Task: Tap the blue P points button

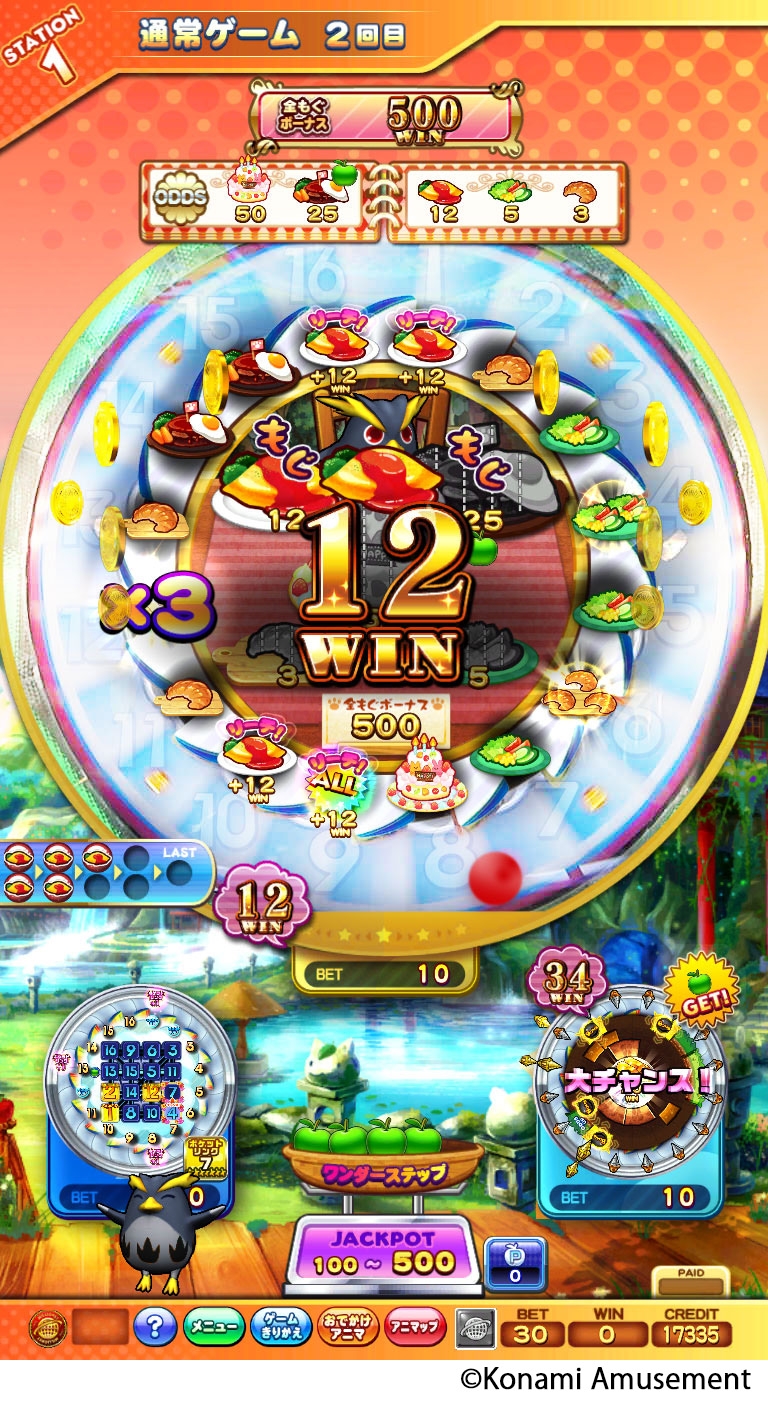Action: (515, 1262)
